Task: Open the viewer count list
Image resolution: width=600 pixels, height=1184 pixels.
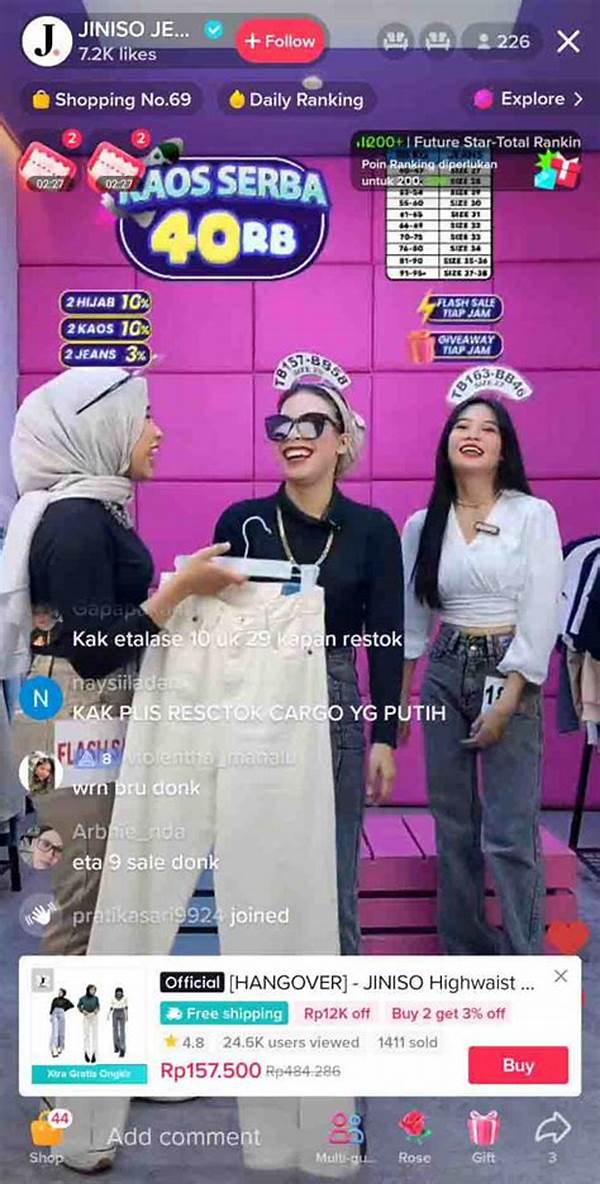Action: (x=501, y=41)
